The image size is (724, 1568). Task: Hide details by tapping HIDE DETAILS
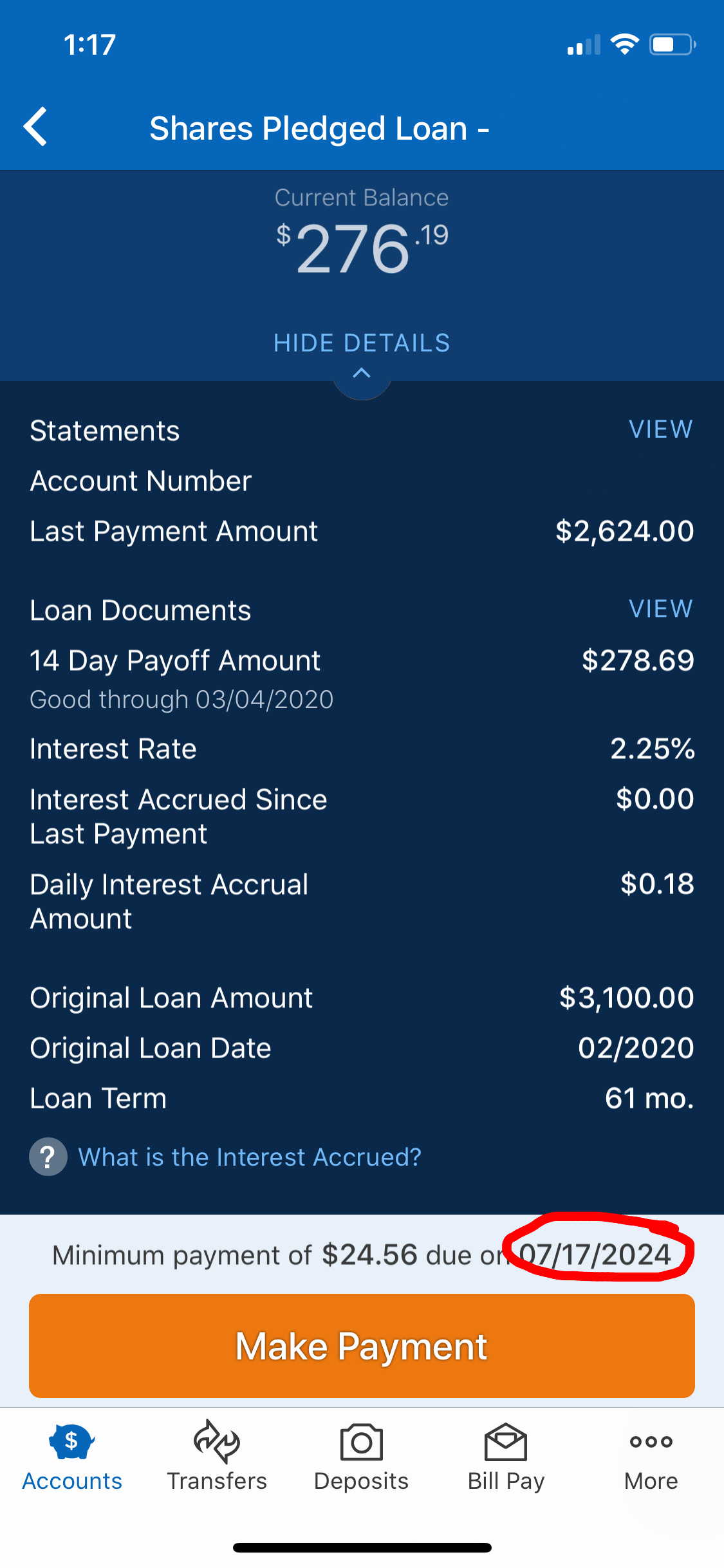click(x=362, y=342)
